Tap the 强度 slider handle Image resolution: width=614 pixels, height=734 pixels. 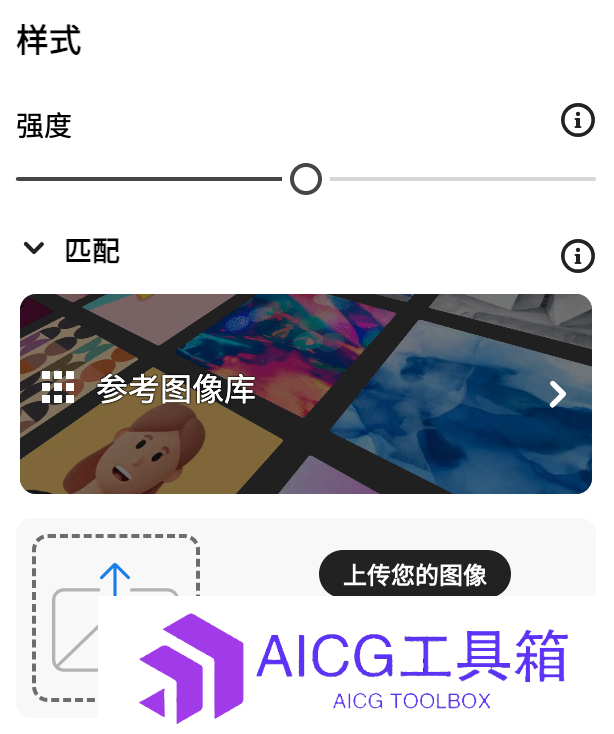pyautogui.click(x=305, y=180)
